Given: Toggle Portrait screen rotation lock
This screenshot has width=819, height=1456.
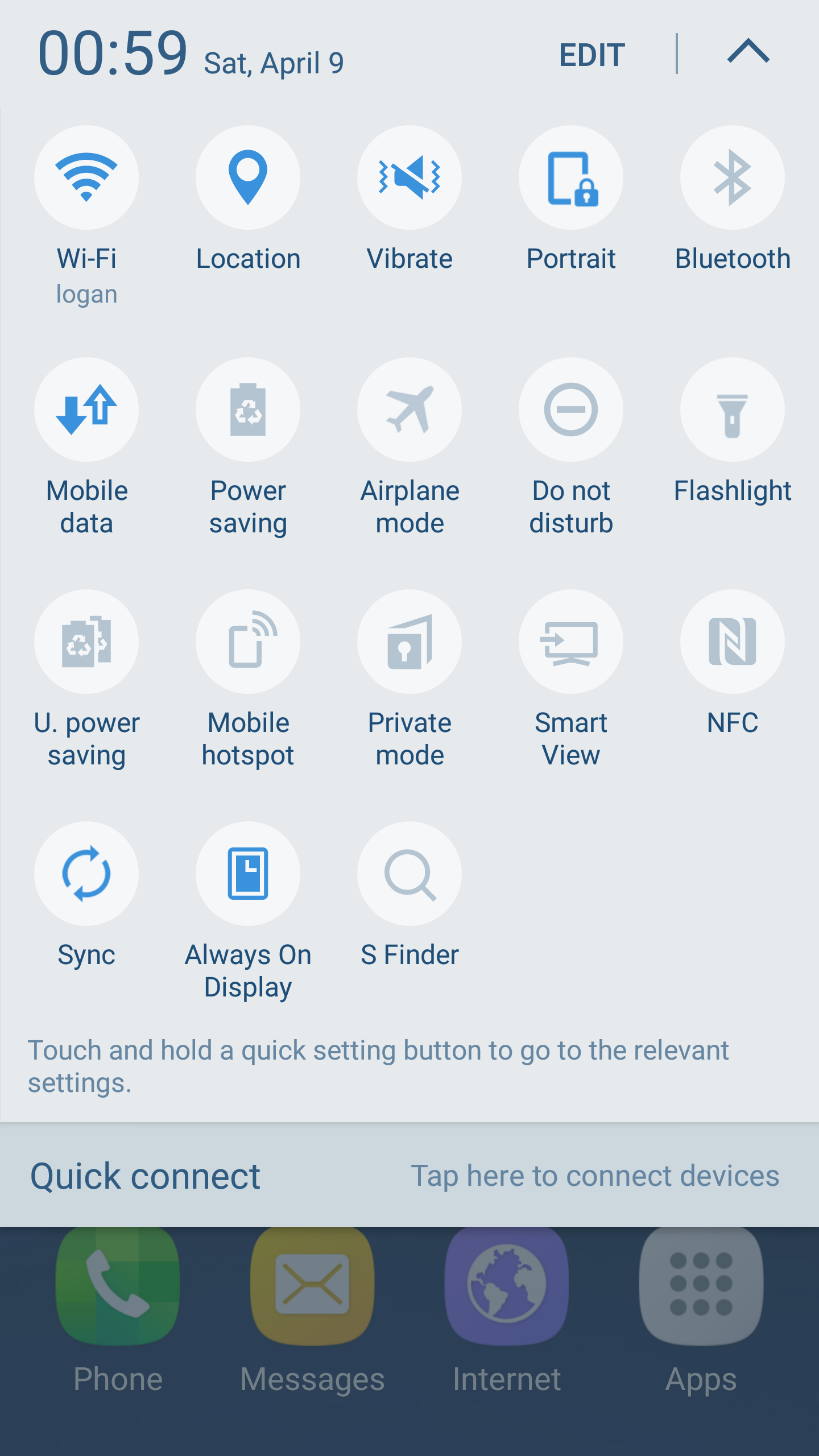Looking at the screenshot, I should 571,177.
